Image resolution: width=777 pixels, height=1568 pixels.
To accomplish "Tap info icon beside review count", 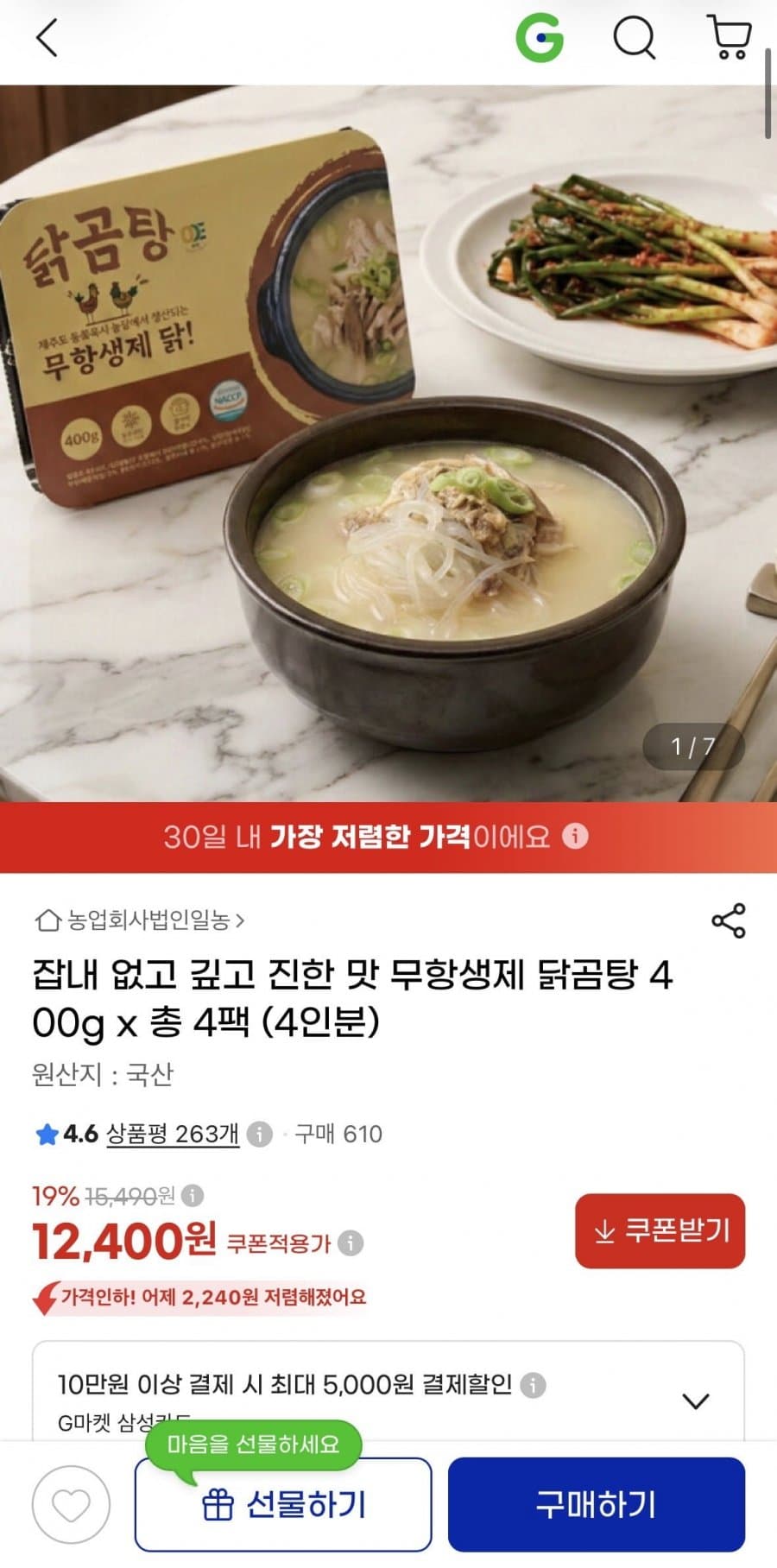I will point(260,1134).
